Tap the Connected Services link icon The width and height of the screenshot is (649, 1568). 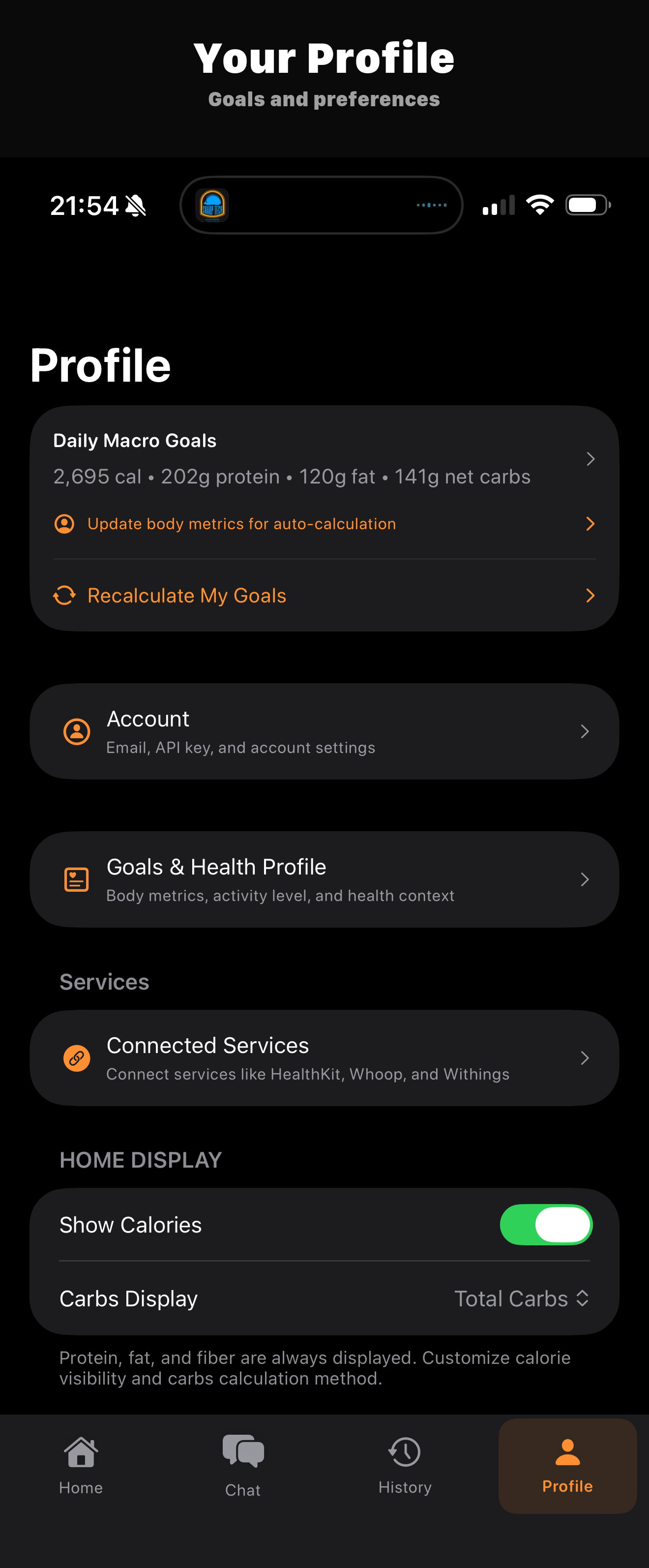tap(76, 1058)
